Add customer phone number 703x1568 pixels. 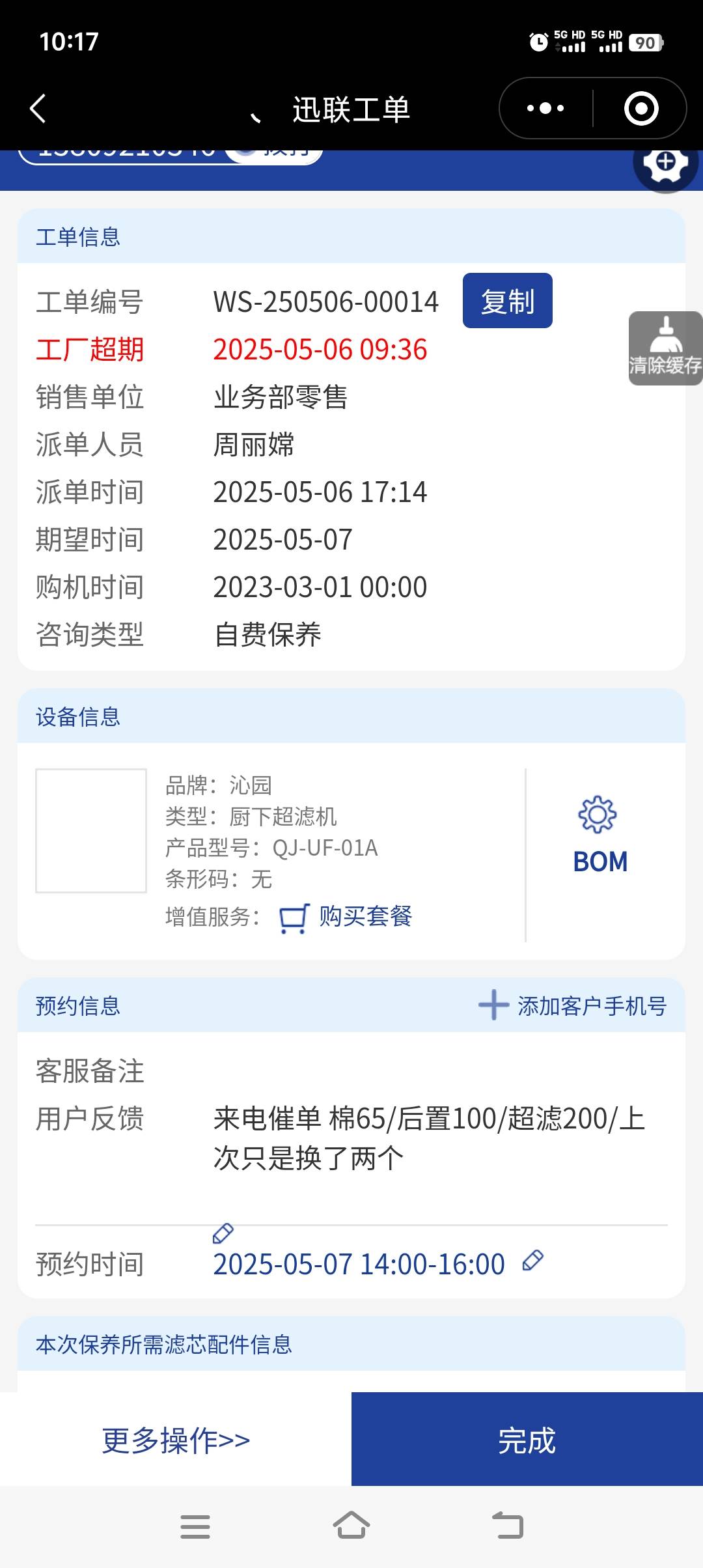click(573, 1006)
